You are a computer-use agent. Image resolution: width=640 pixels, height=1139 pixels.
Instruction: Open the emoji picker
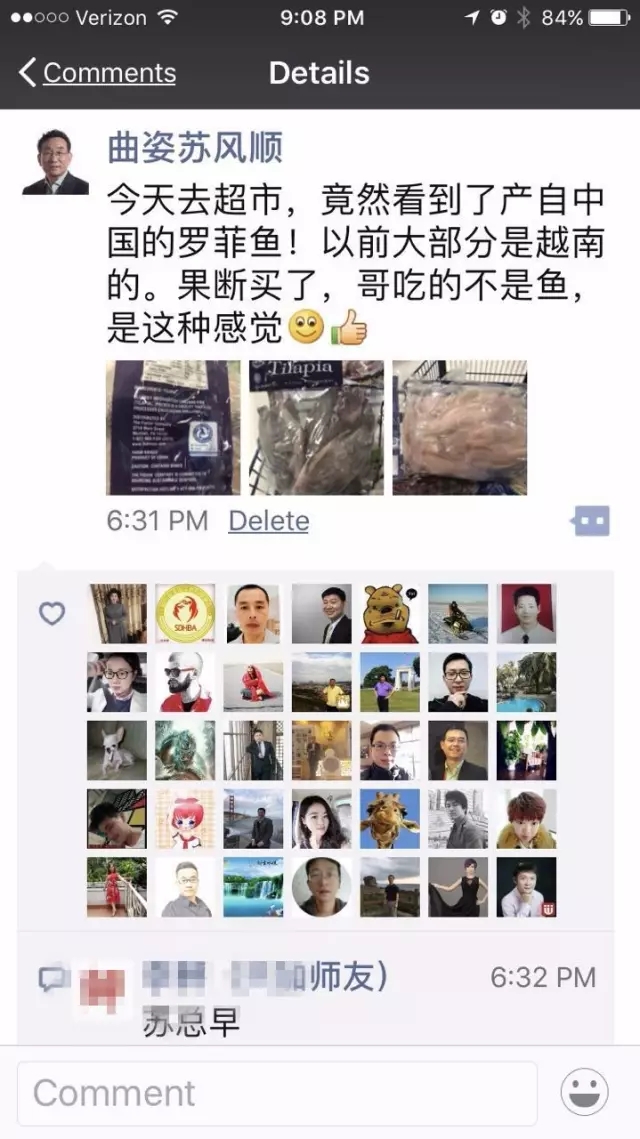pyautogui.click(x=585, y=1093)
